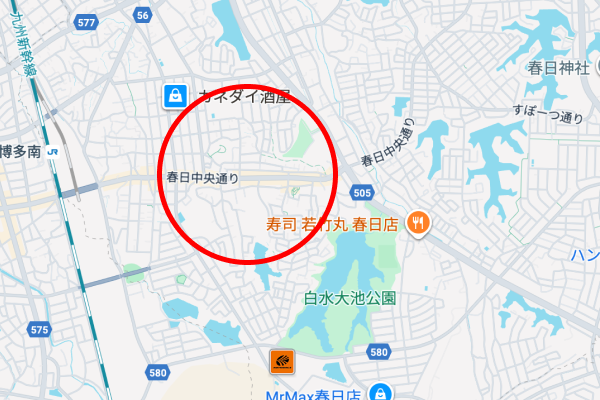Tap the MrMax春日店 shopping marker

point(379,392)
